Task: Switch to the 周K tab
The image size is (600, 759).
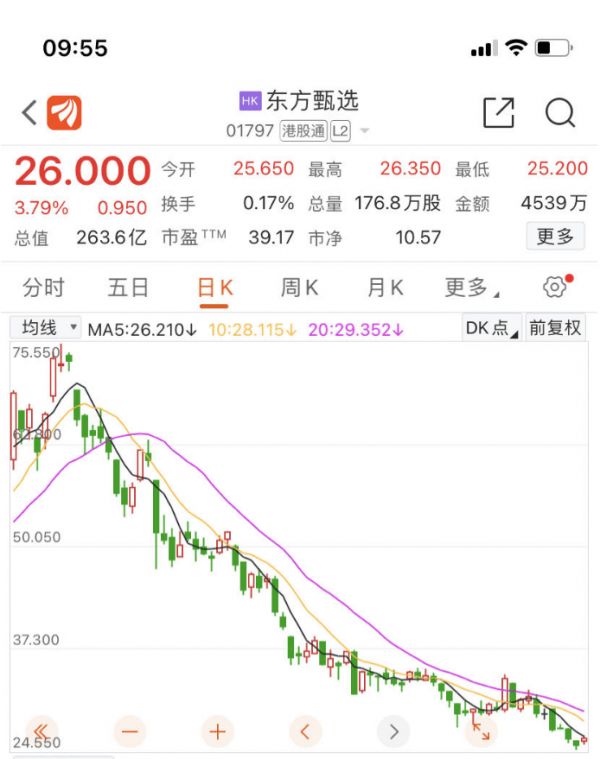Action: (300, 288)
